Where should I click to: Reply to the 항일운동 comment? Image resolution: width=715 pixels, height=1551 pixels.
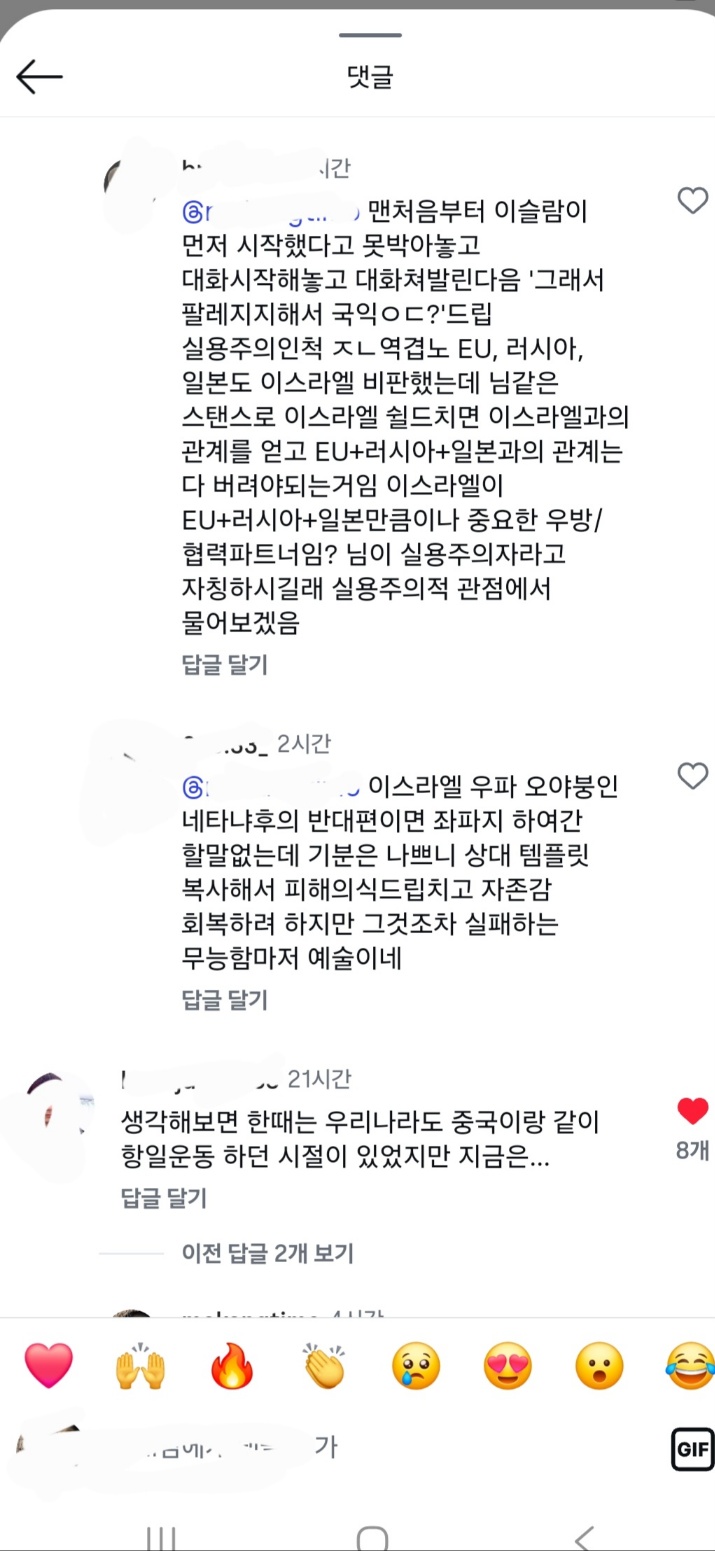point(163,1197)
